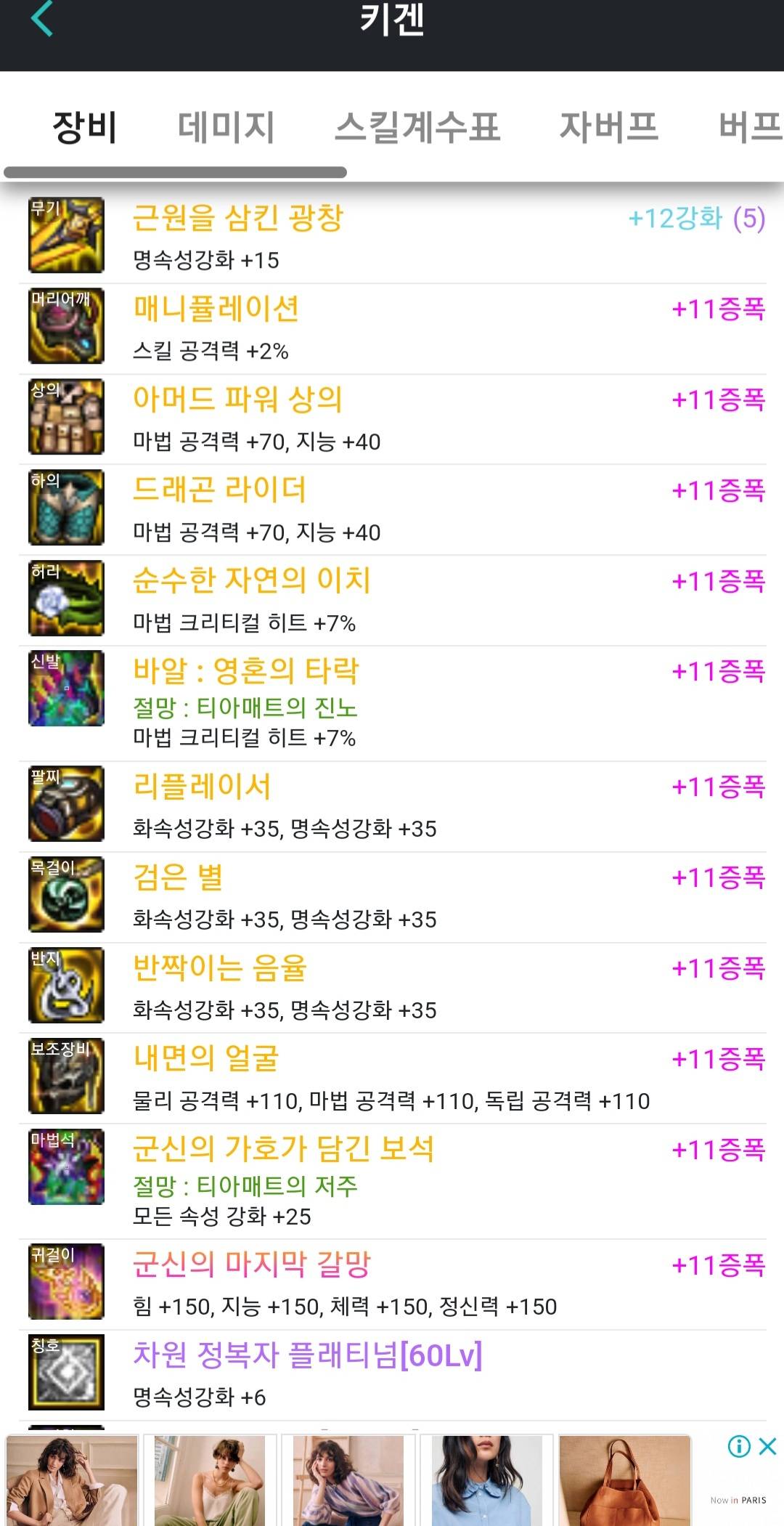Go back using the top-left arrow
This screenshot has width=784, height=1526.
pos(42,19)
